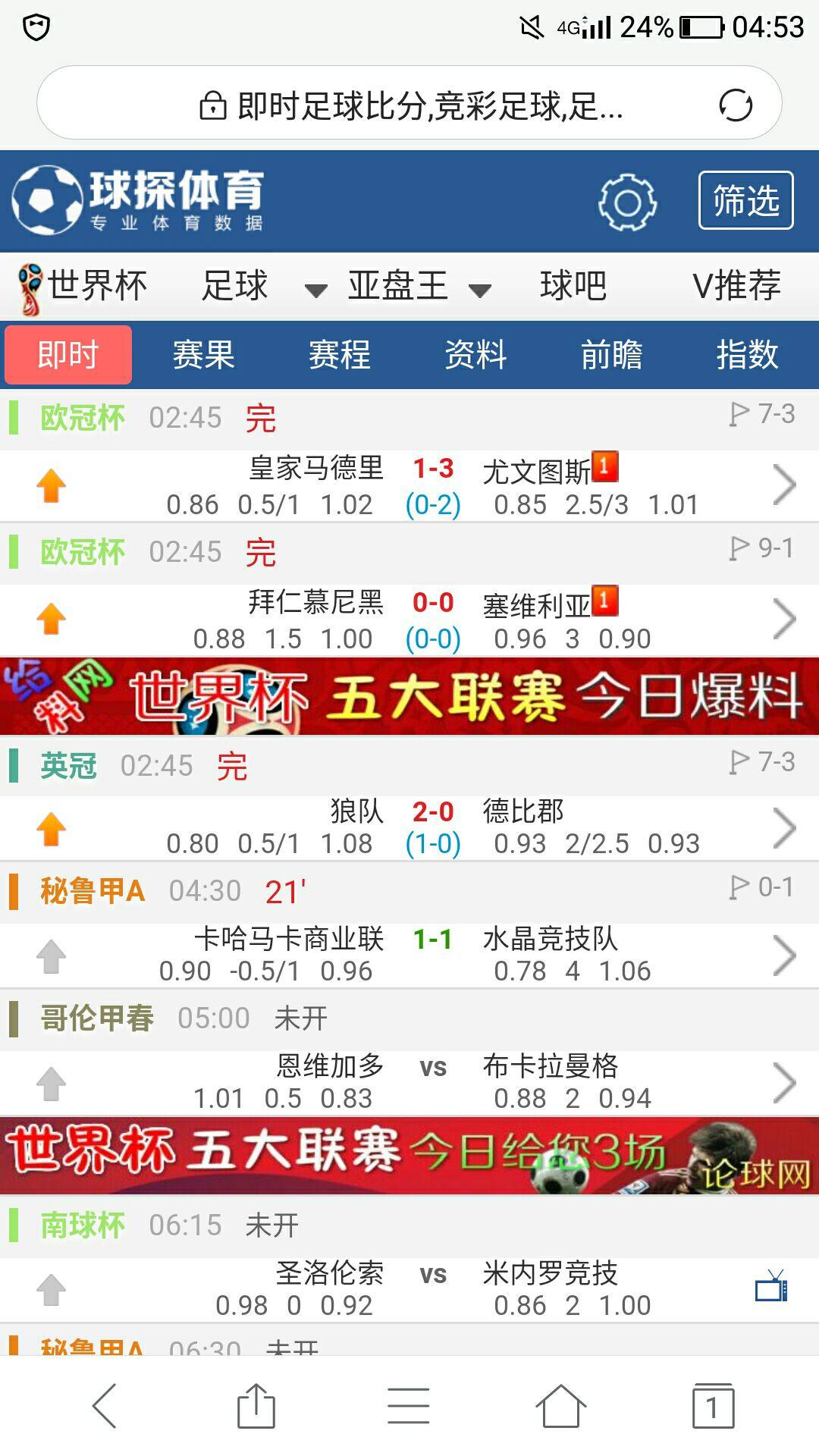Open the settings gear in the header
This screenshot has width=819, height=1456.
pyautogui.click(x=628, y=200)
